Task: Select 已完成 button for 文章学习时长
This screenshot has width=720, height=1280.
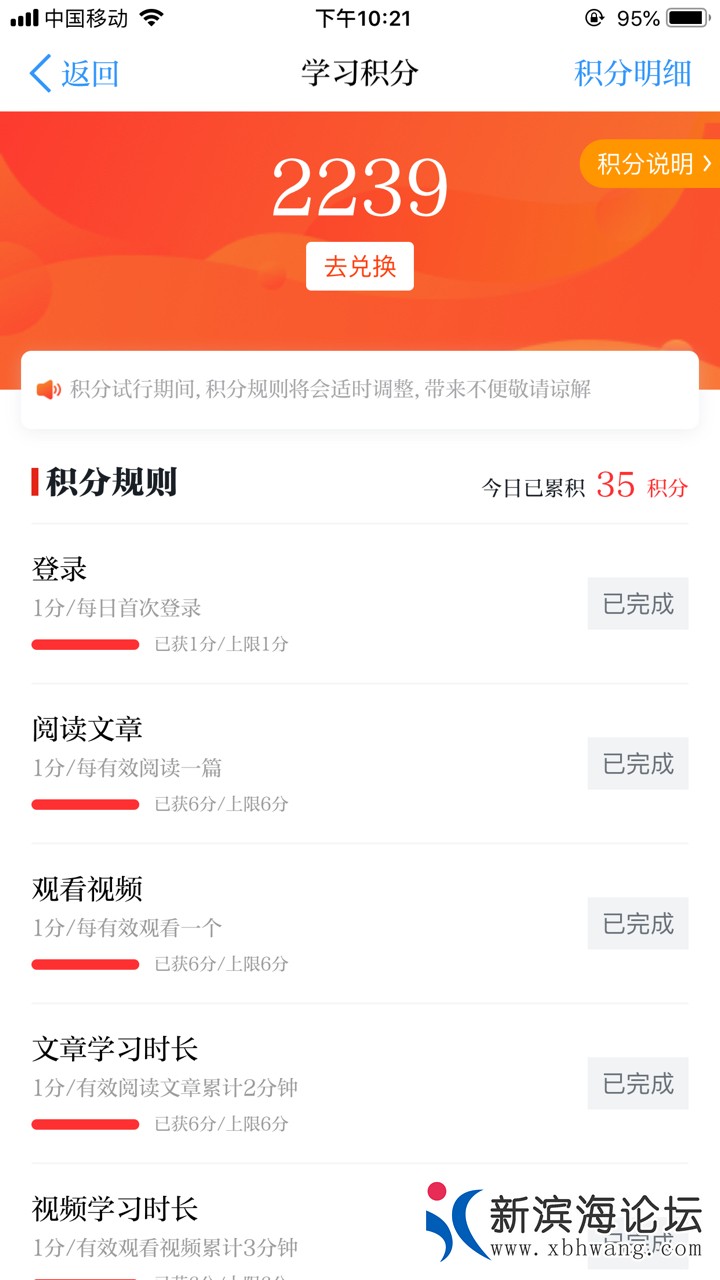Action: [x=638, y=1084]
